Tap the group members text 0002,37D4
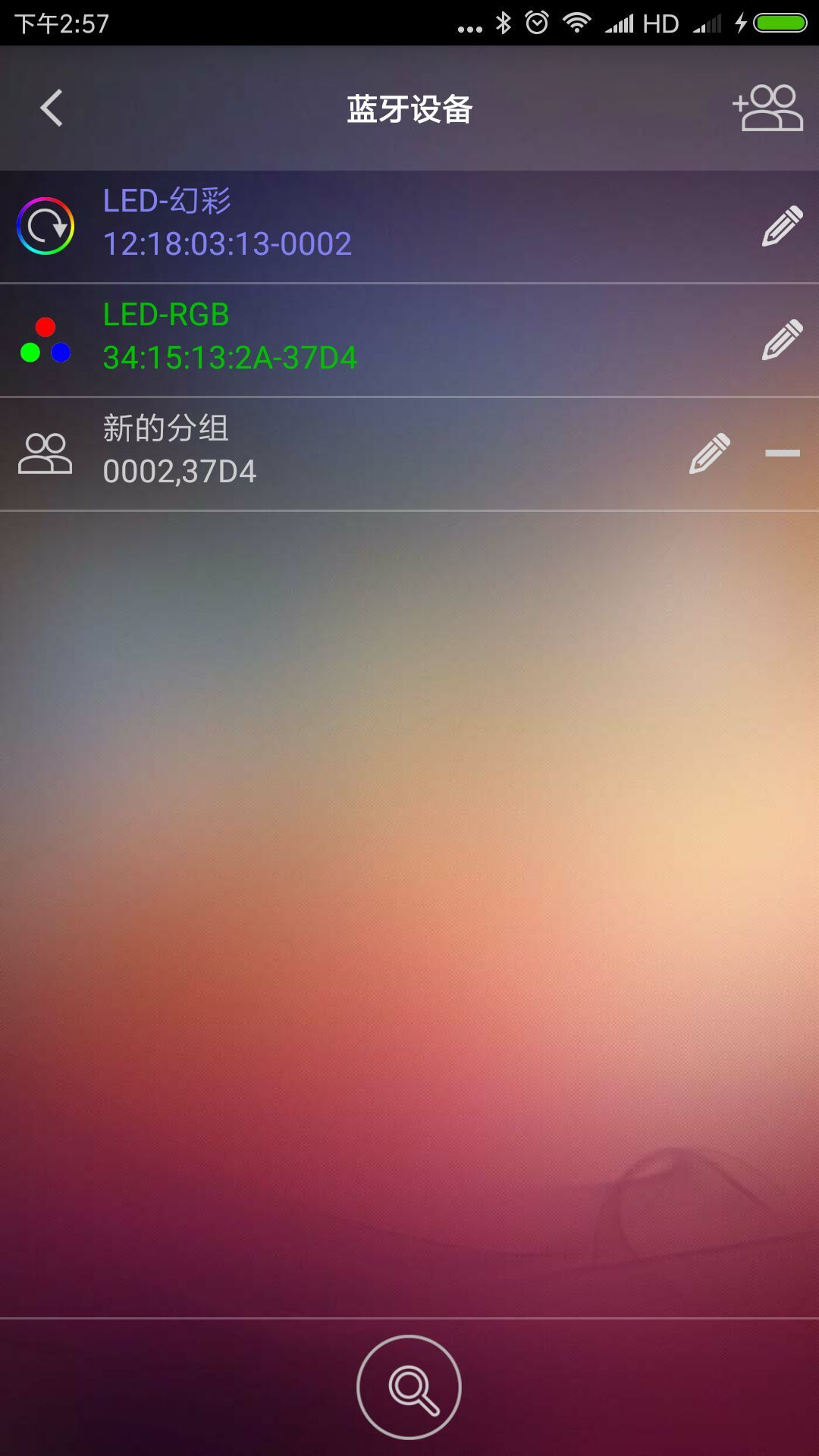Image resolution: width=819 pixels, height=1456 pixels. (180, 472)
